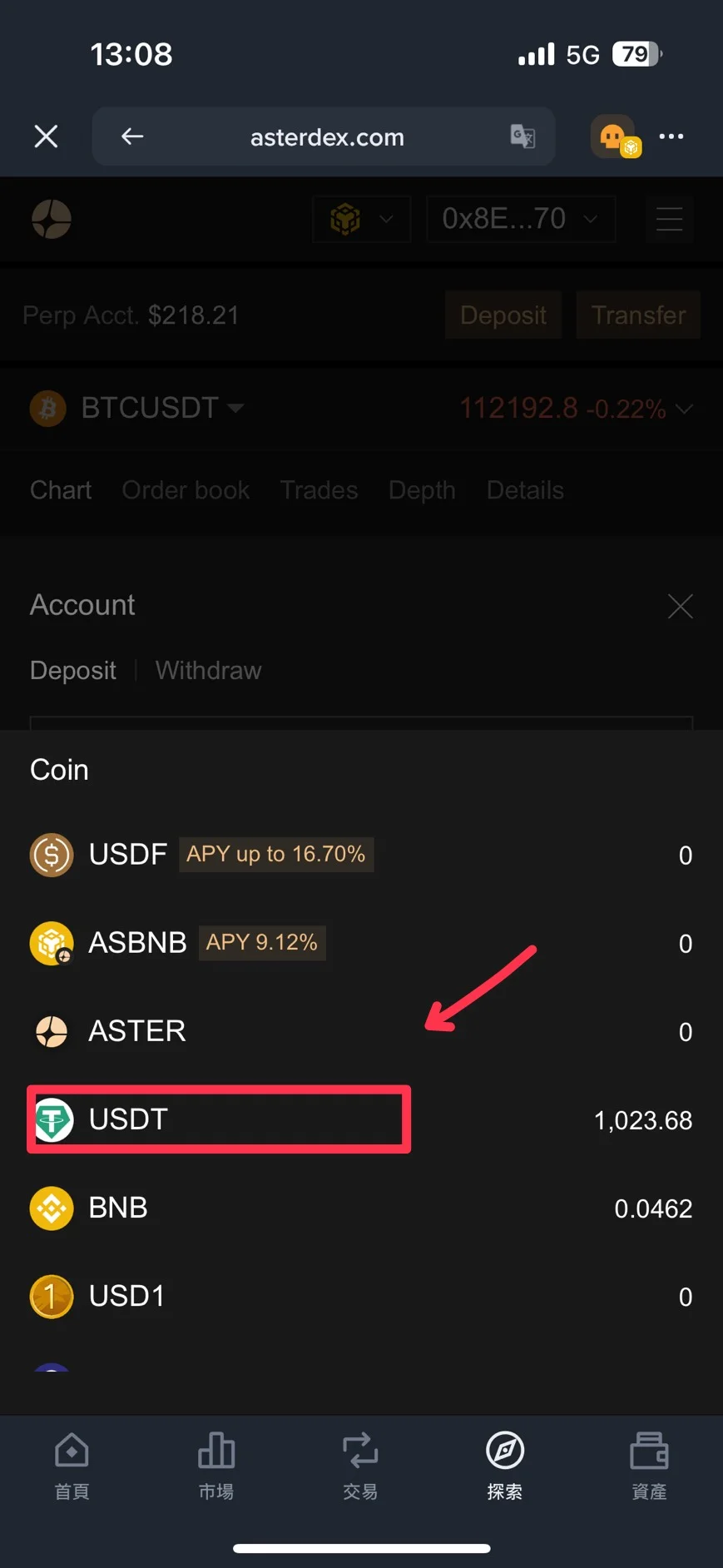Expand the 0x8E...70 wallet address dropdown

coord(521,219)
